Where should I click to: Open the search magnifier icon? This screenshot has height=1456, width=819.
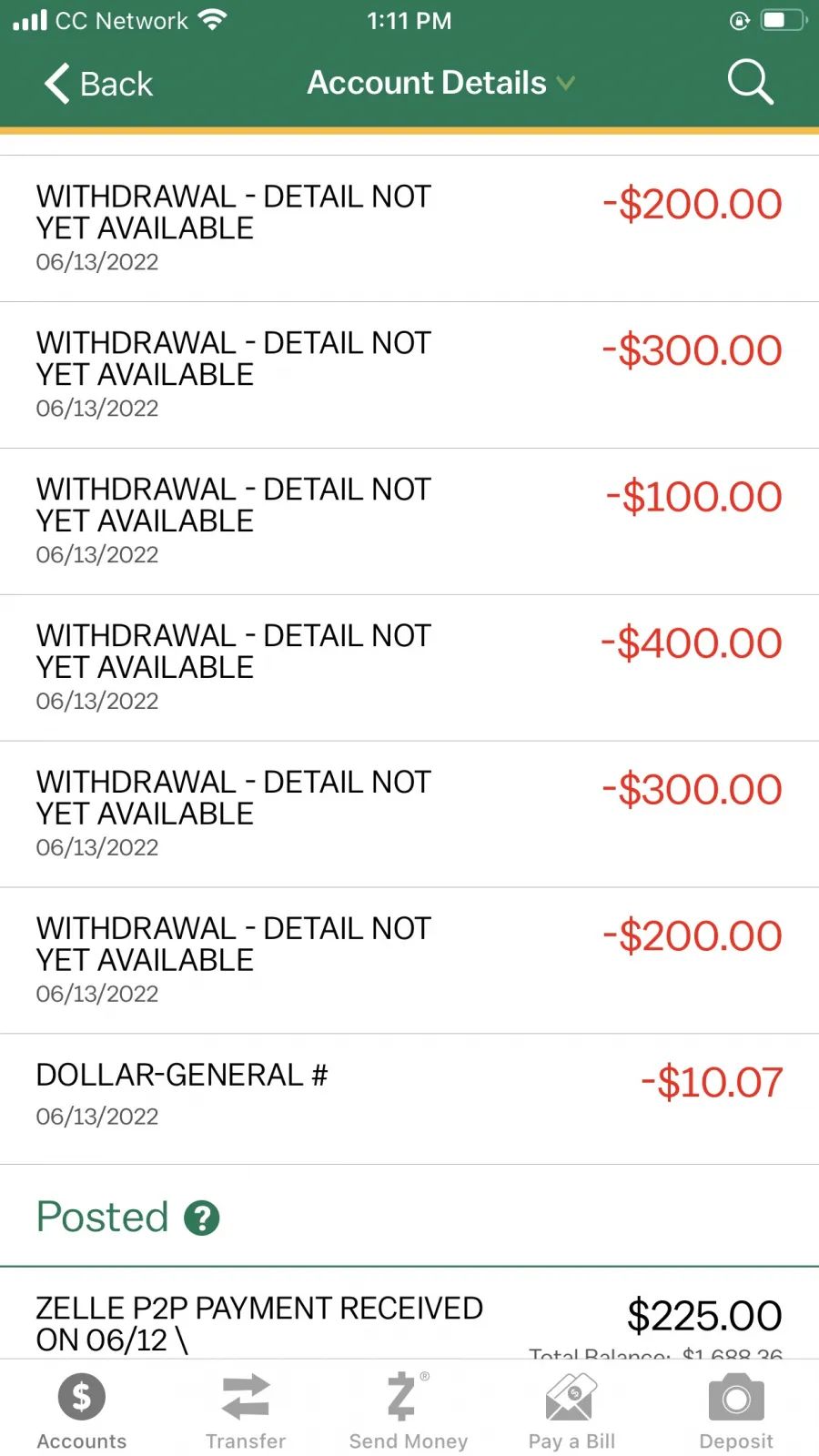point(751,83)
